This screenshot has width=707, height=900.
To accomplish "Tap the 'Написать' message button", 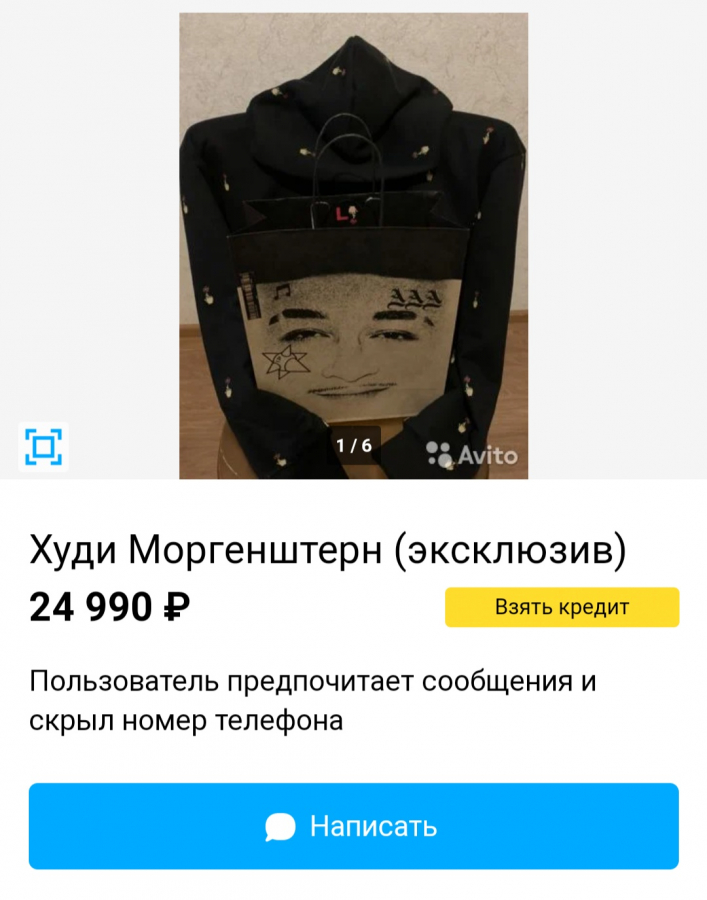I will point(353,826).
